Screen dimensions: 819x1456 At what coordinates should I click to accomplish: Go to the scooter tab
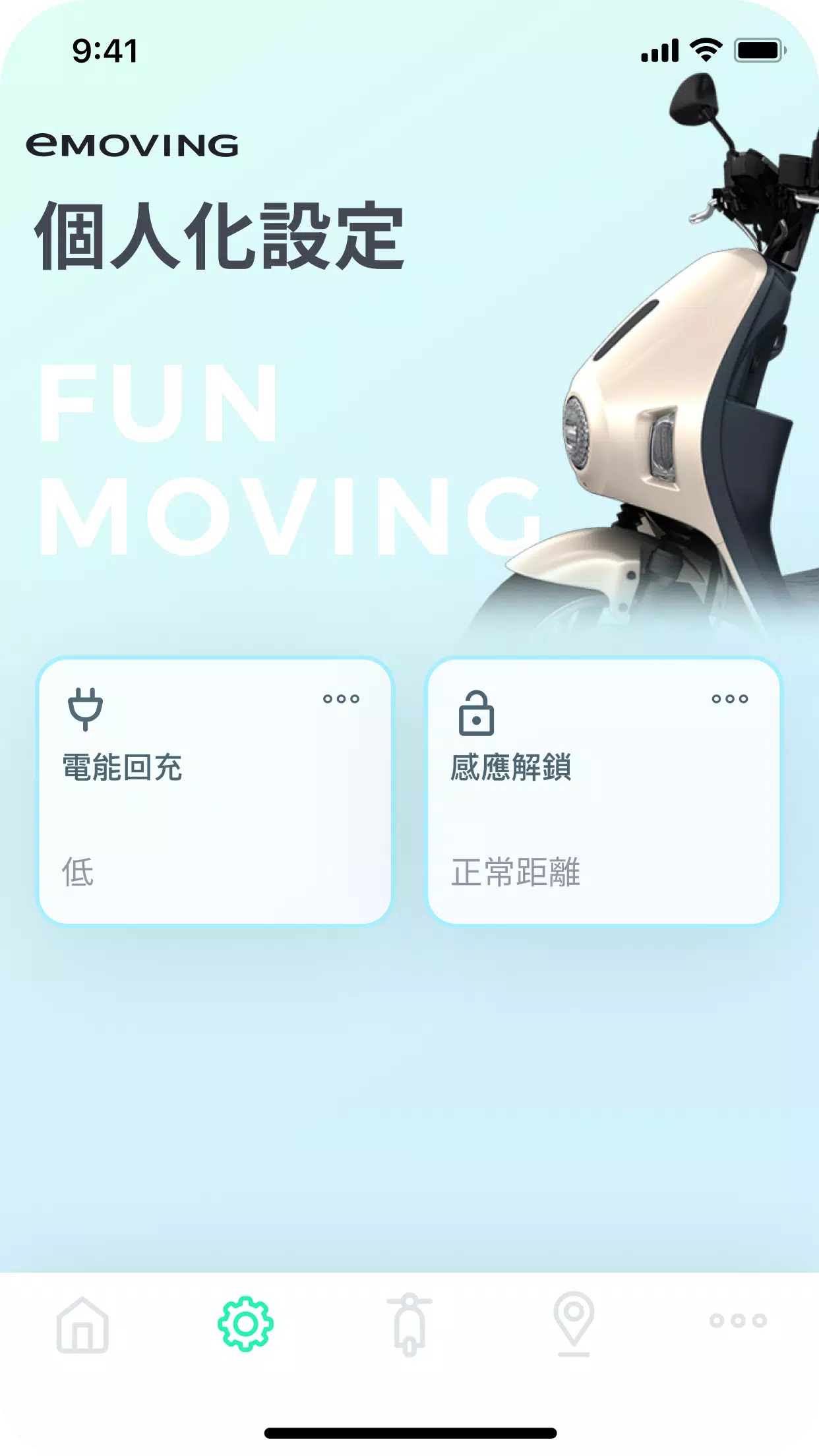point(409,1324)
